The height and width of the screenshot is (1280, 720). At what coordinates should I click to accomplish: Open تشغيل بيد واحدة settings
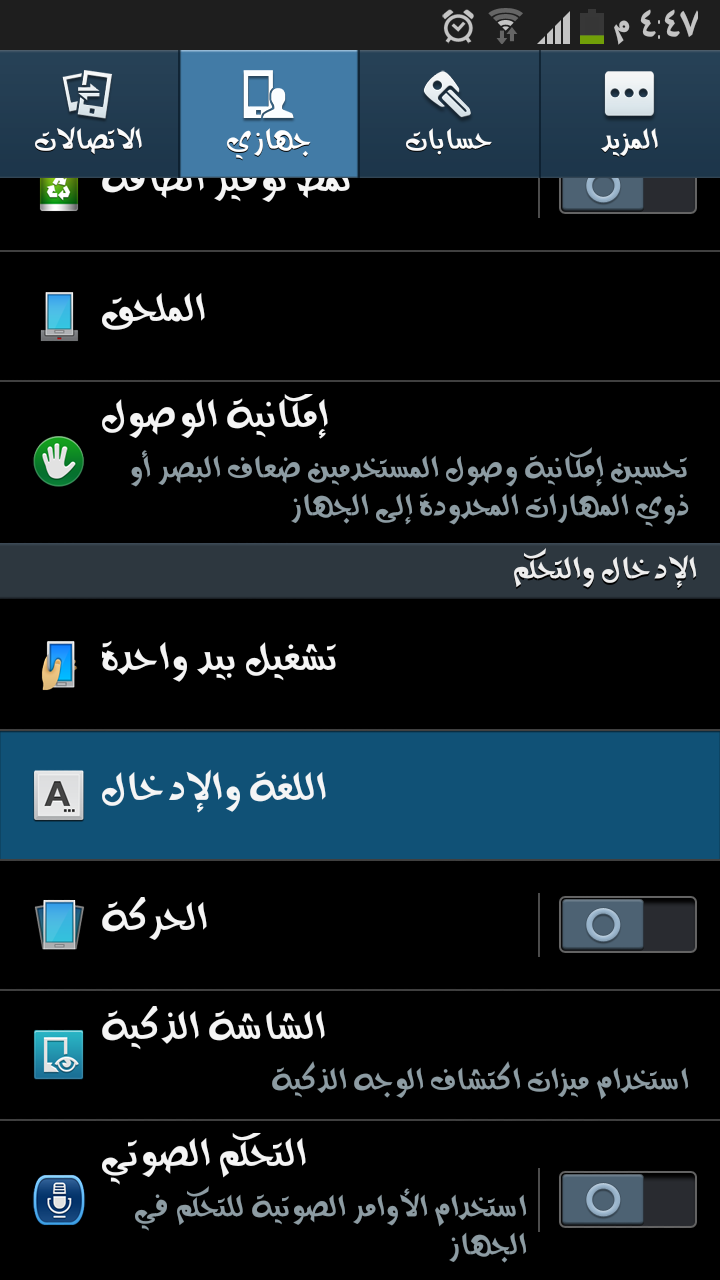[x=360, y=664]
